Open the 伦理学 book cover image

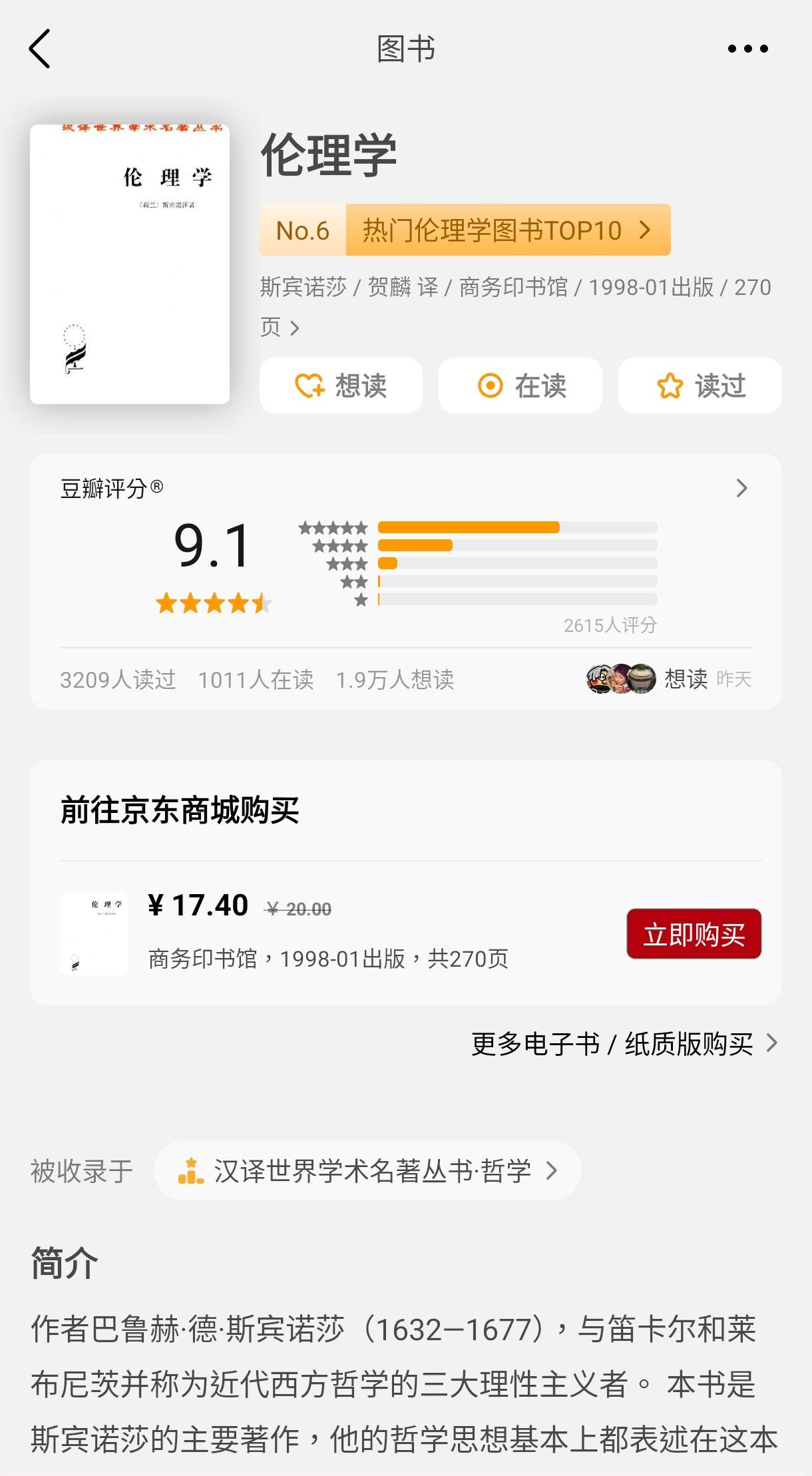[x=130, y=264]
